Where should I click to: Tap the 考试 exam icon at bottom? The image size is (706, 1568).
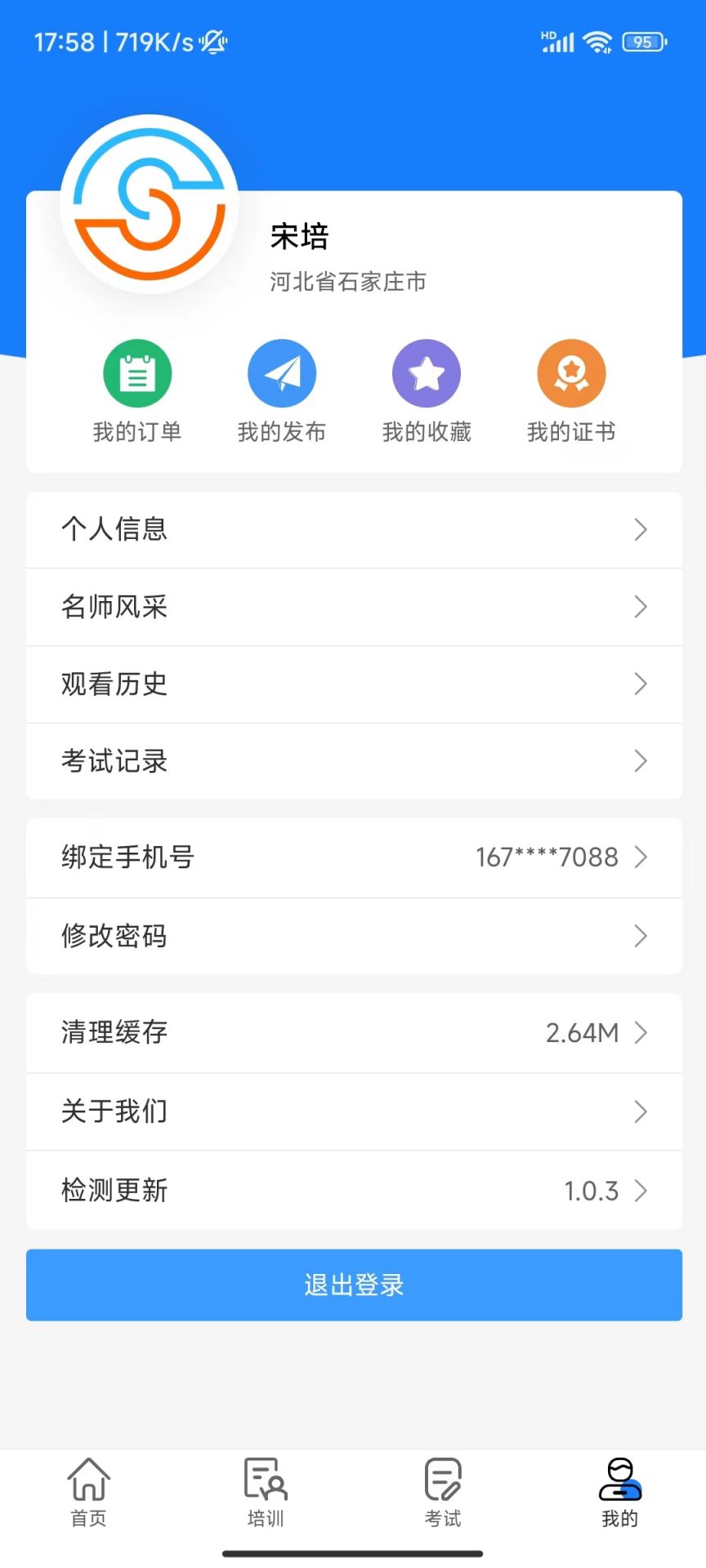[x=441, y=1489]
